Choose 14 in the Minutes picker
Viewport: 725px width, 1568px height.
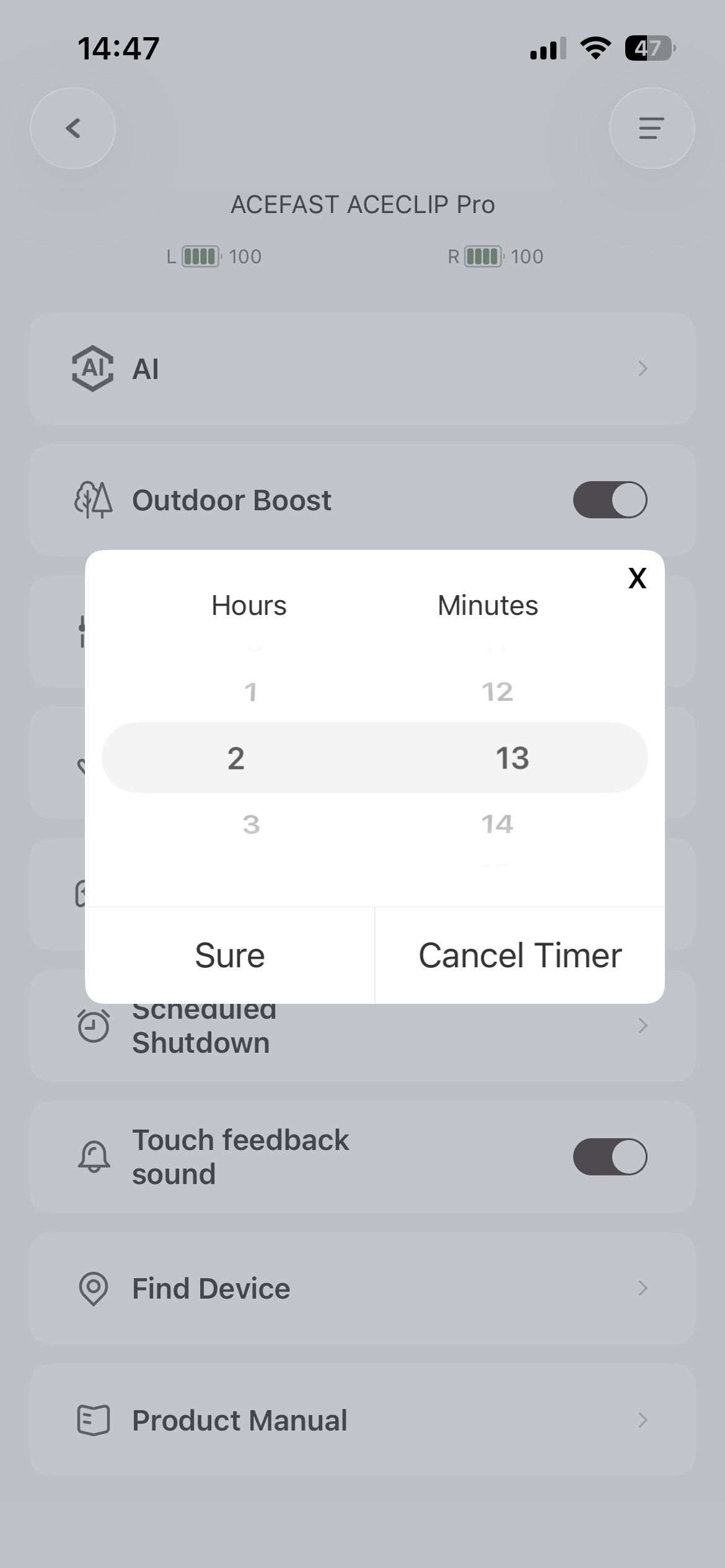(x=498, y=824)
